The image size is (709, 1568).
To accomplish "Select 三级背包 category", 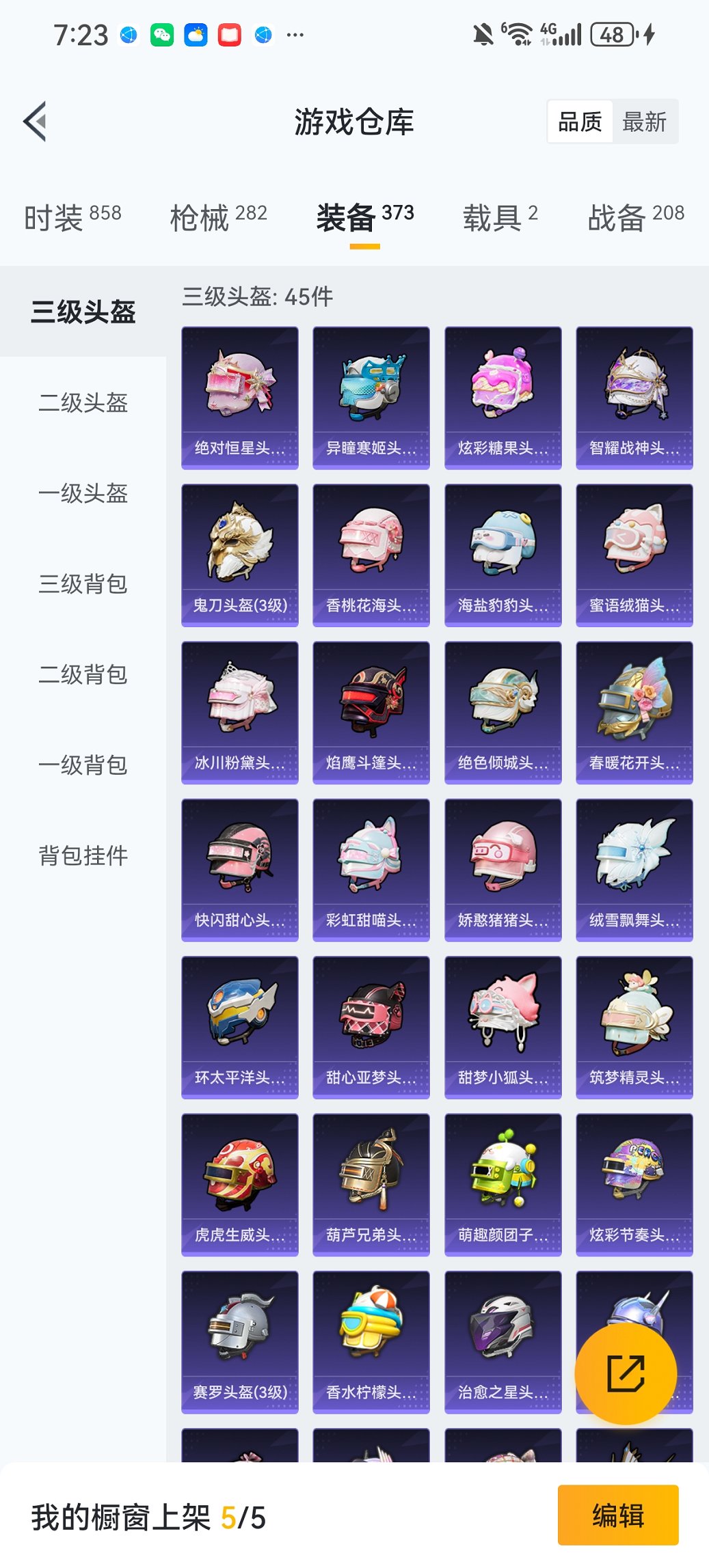I will coord(83,584).
